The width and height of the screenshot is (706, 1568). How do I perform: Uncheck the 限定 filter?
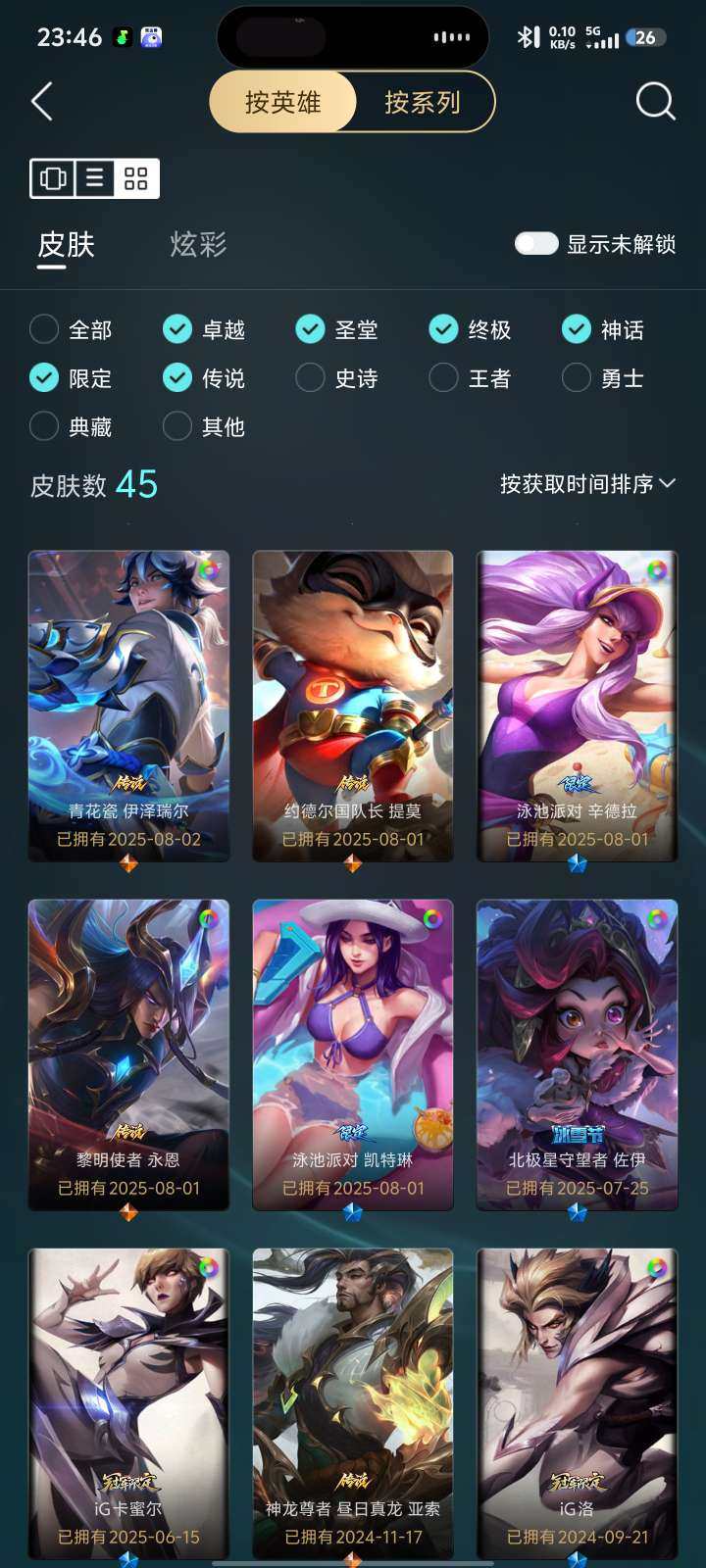[x=43, y=377]
